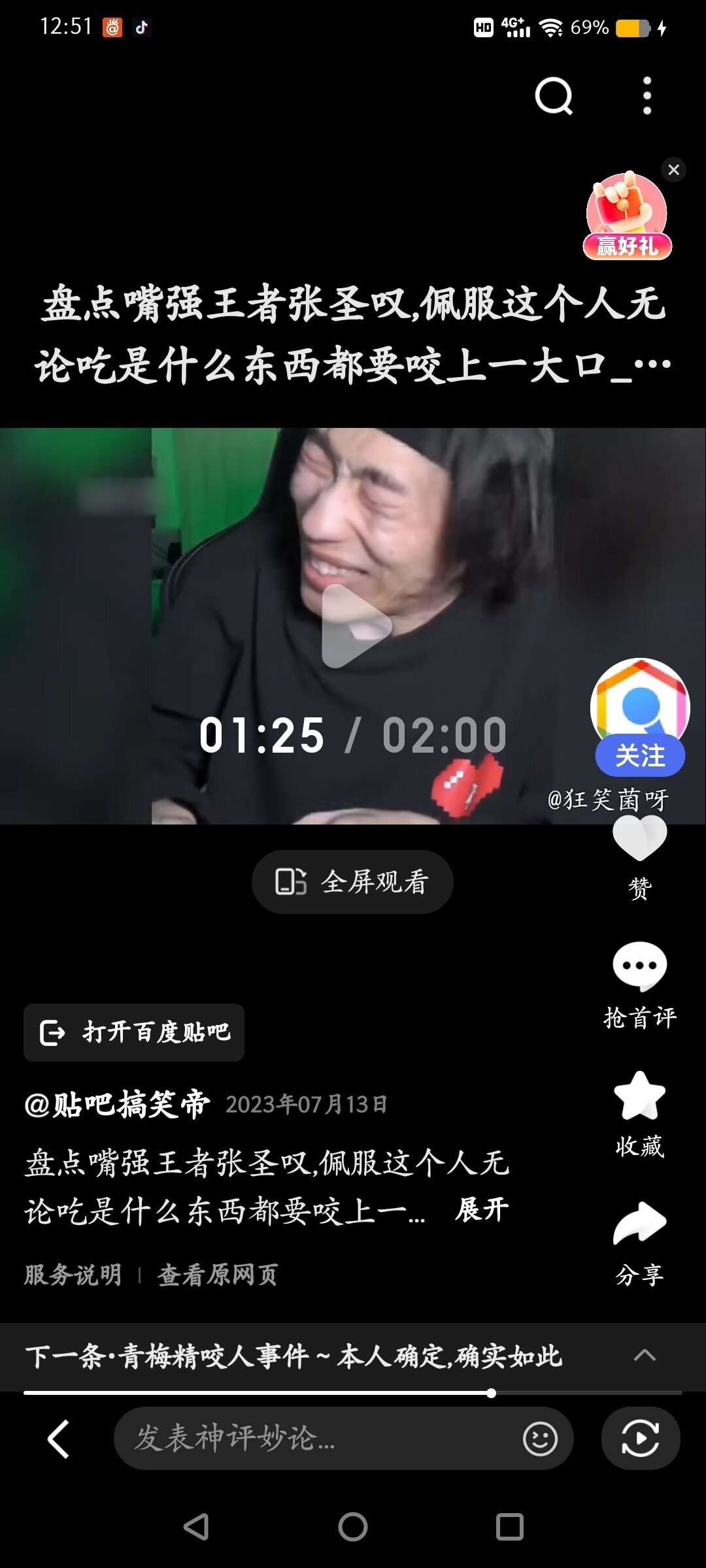Dismiss the 赢好礼 promo badge
This screenshot has width=706, height=1568.
tap(673, 170)
